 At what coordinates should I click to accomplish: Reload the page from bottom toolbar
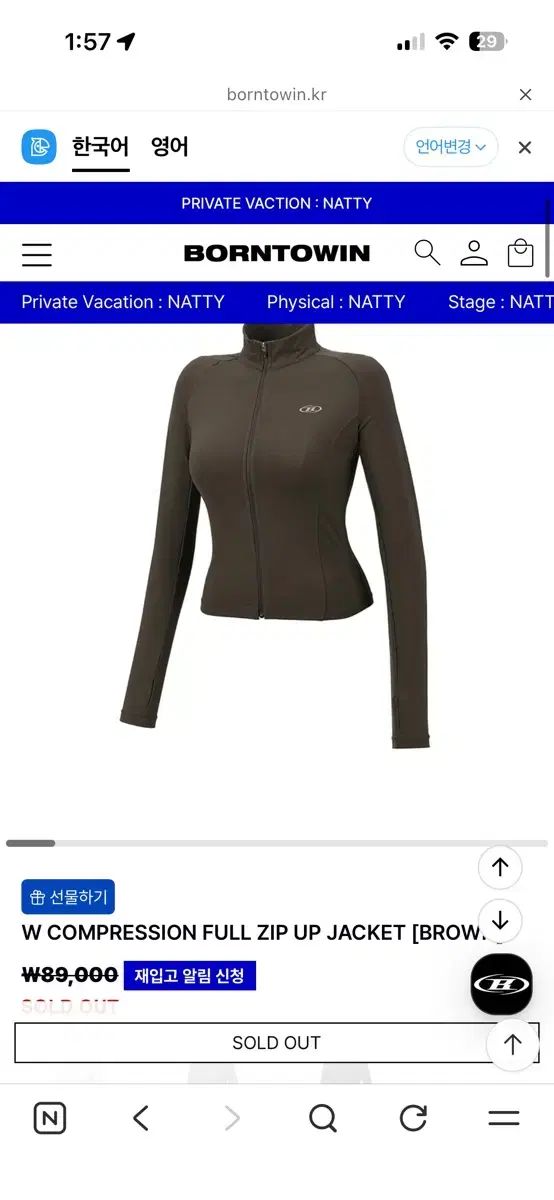tap(413, 1118)
